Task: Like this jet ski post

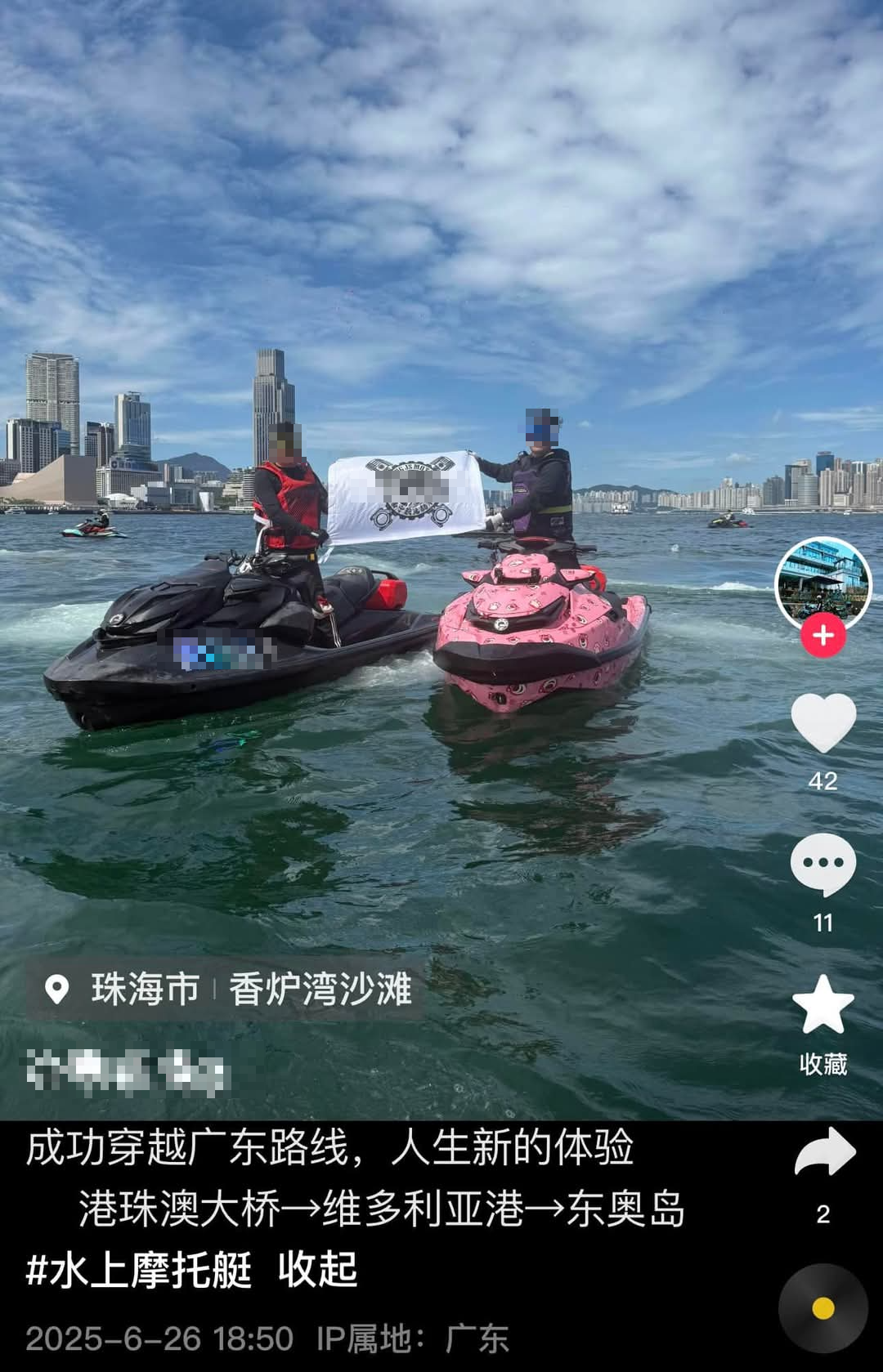Action: click(x=822, y=724)
